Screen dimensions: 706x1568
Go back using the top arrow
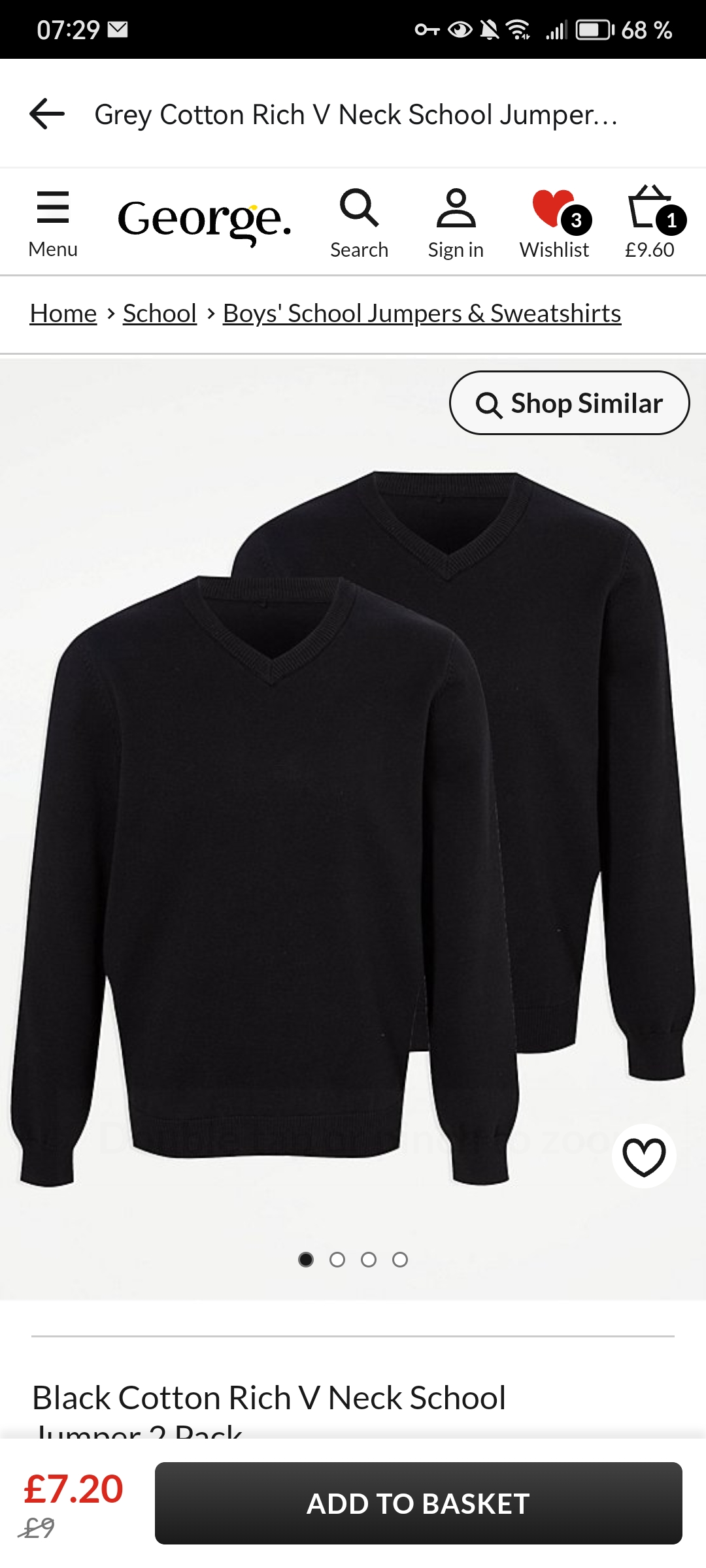click(x=47, y=114)
